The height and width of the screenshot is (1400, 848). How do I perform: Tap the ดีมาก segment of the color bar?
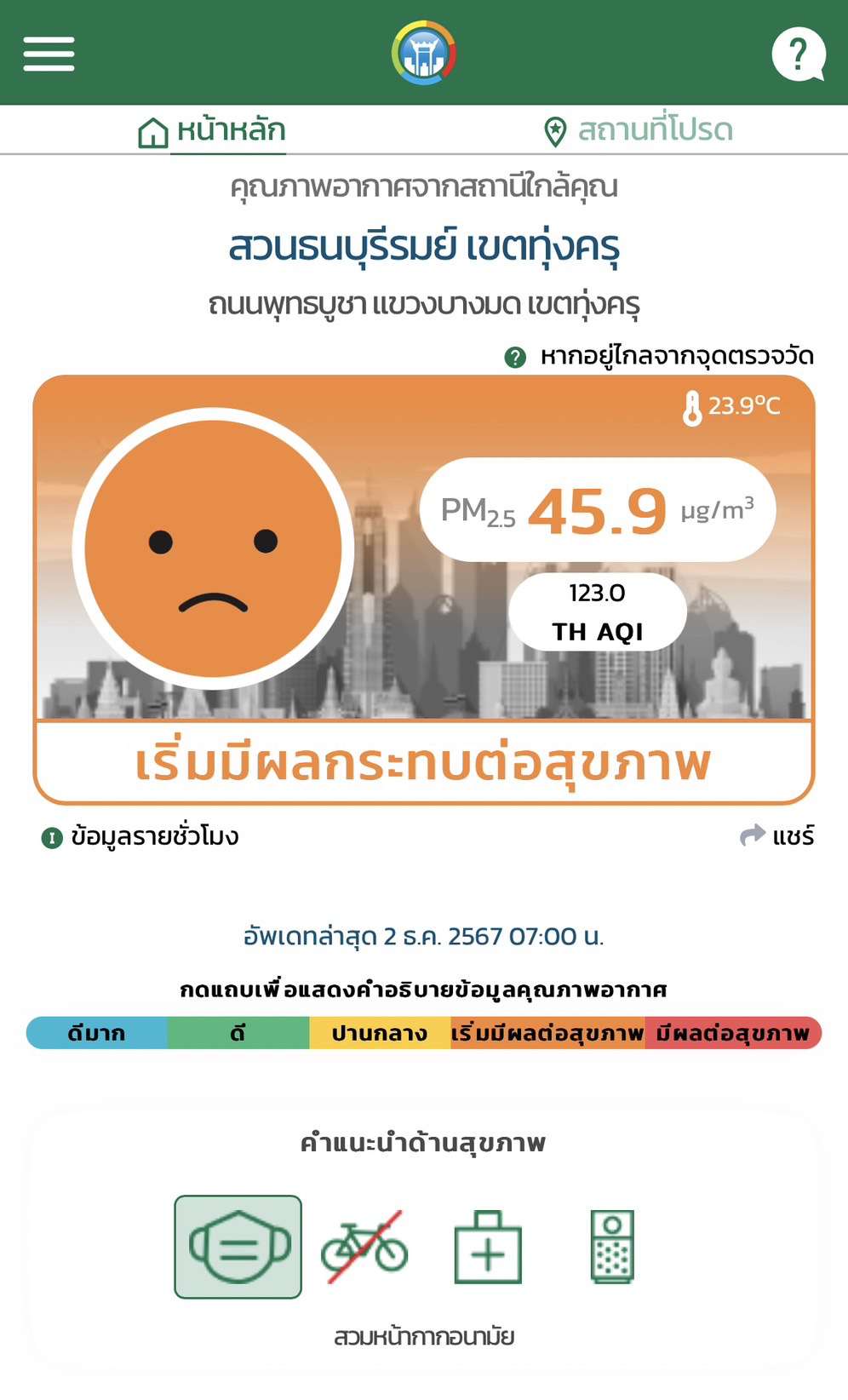coord(96,1033)
